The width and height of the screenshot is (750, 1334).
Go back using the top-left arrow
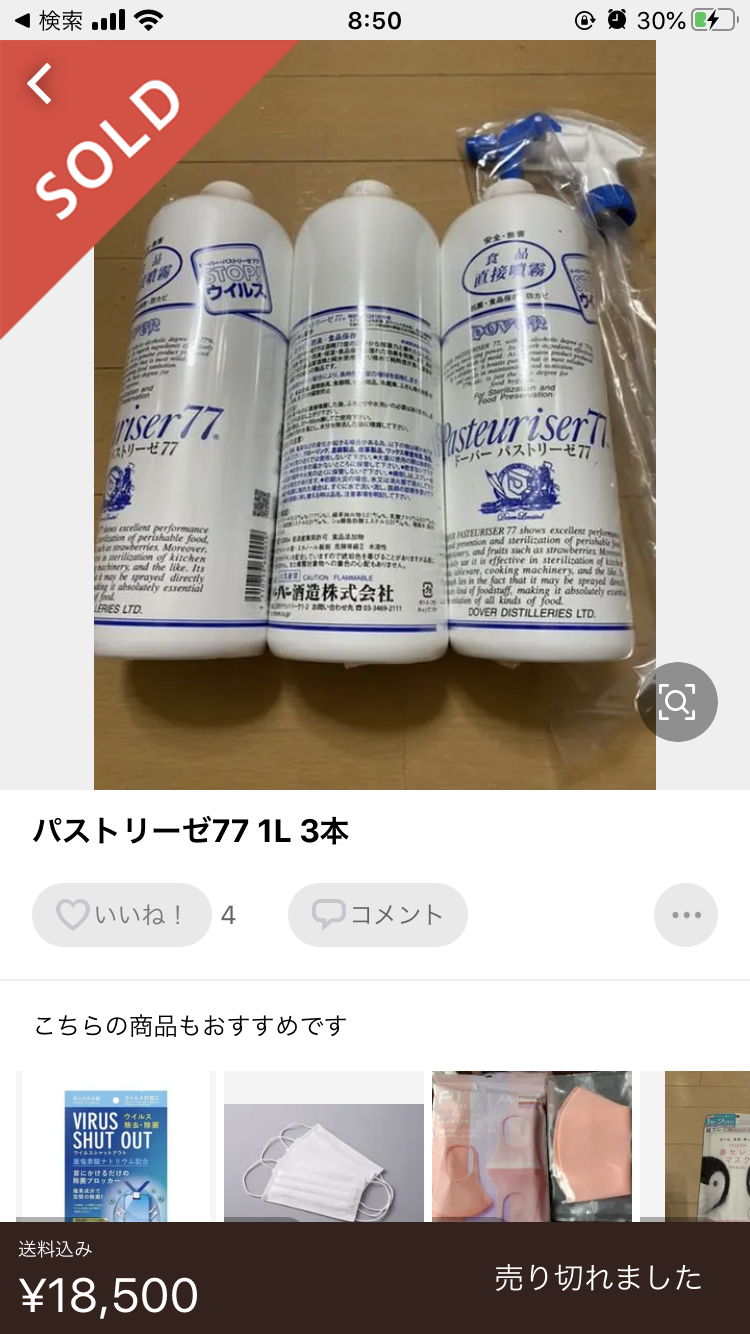40,84
